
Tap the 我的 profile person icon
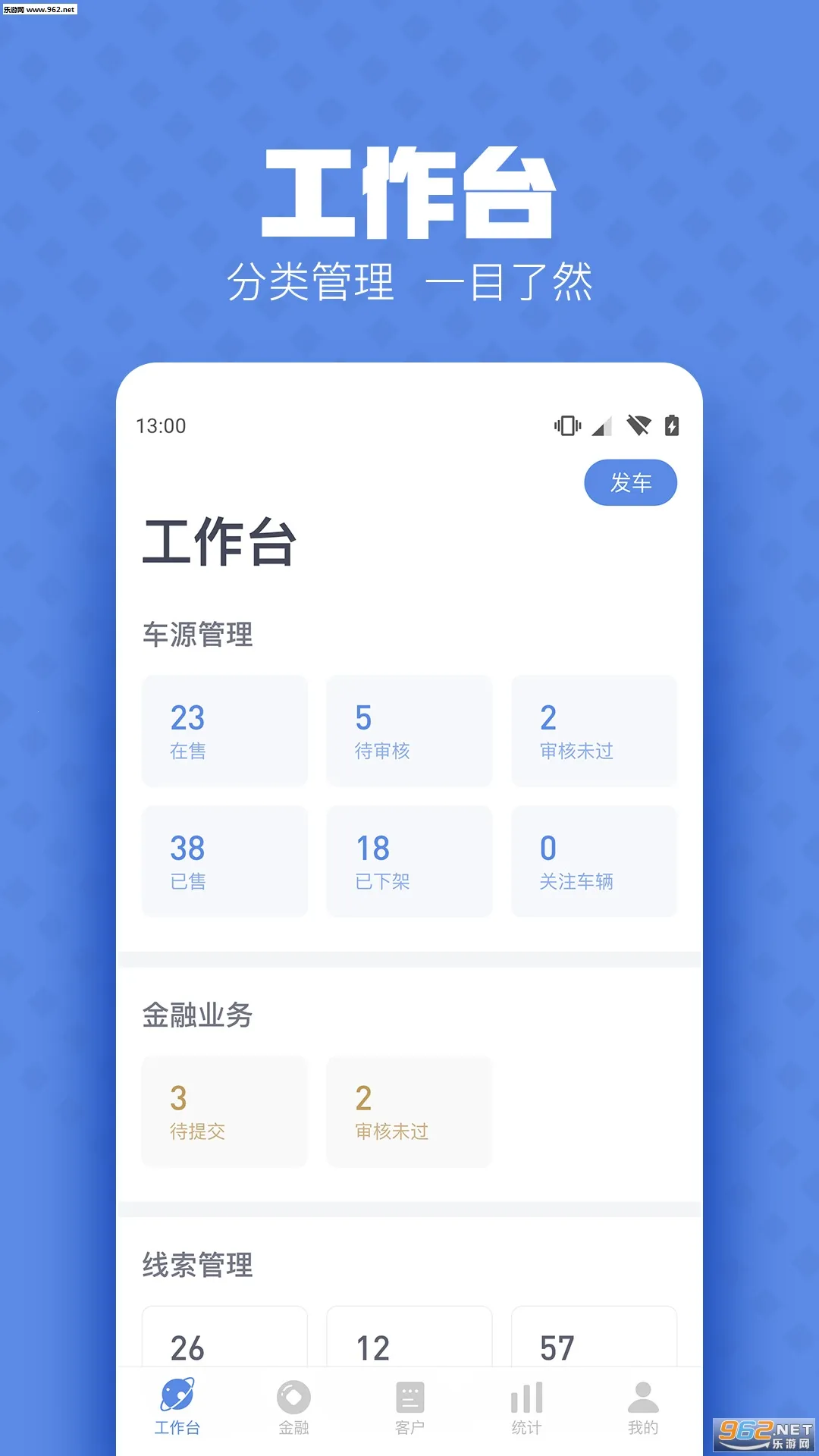642,1398
